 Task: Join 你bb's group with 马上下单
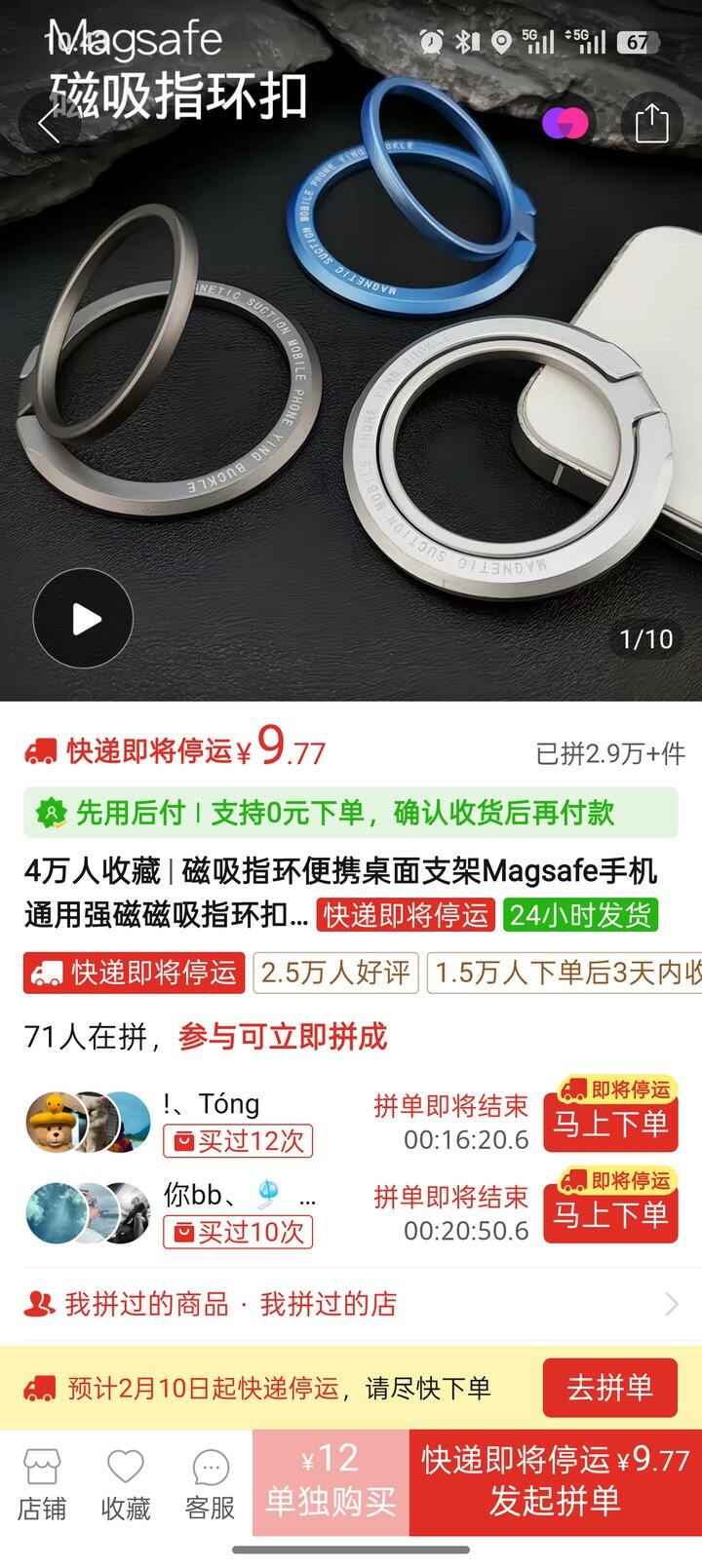(x=610, y=1214)
